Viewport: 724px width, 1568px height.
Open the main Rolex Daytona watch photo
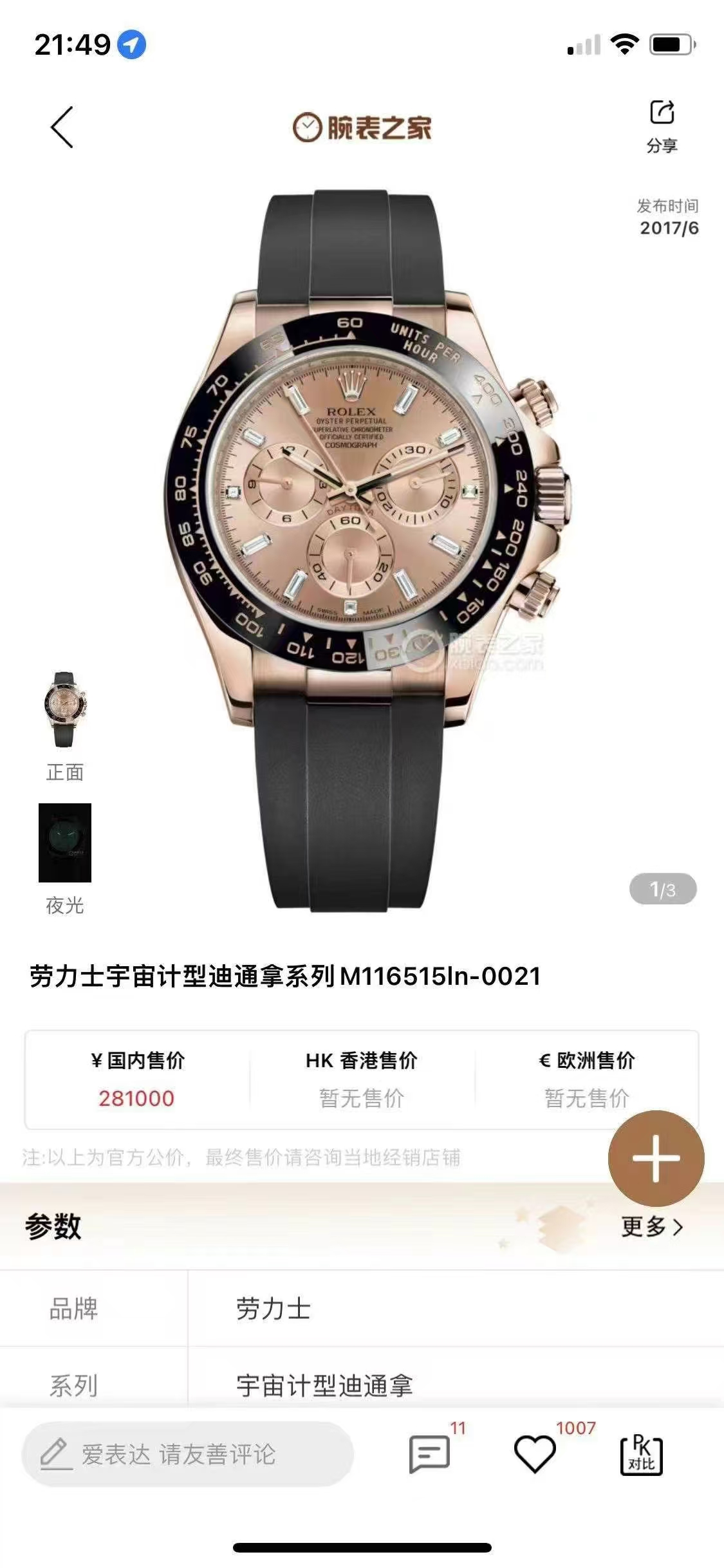364,489
